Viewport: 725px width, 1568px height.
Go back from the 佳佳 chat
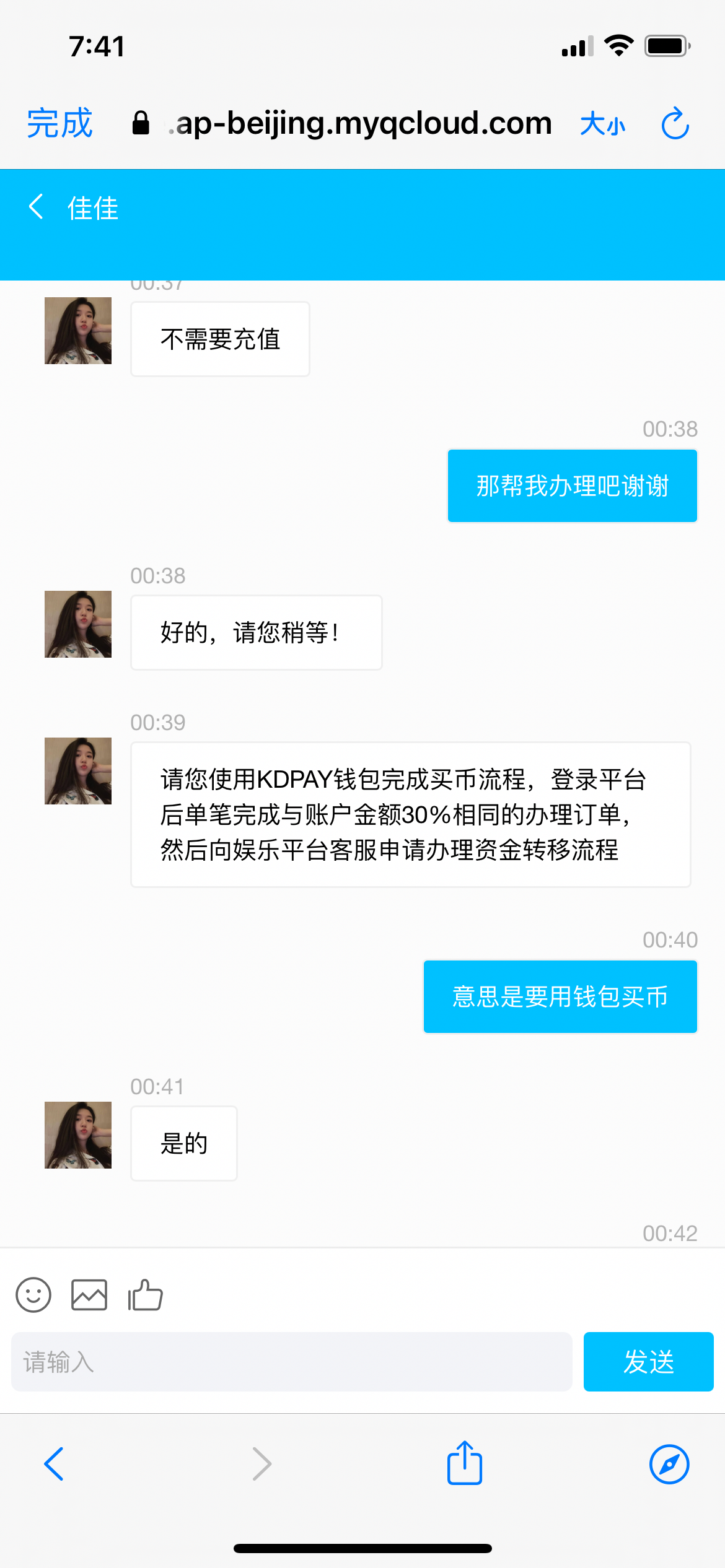click(x=37, y=207)
